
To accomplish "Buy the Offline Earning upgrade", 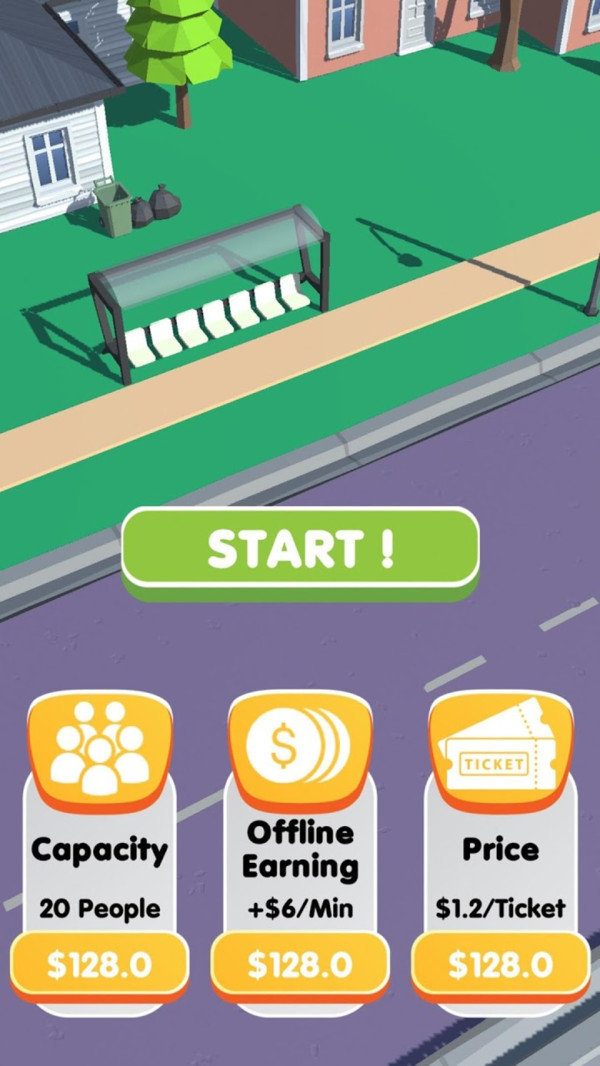I will [300, 964].
